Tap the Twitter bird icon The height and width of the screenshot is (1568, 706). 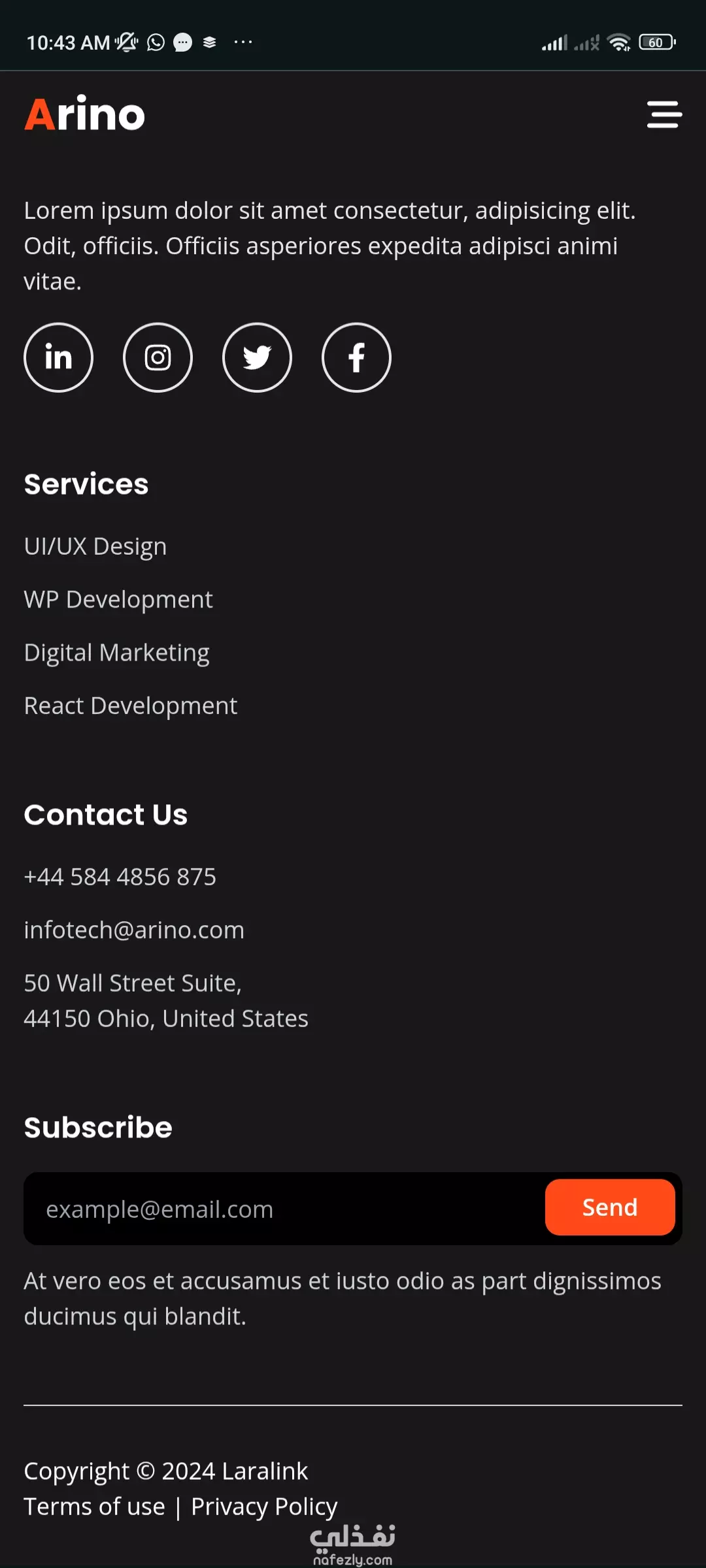[x=257, y=357]
